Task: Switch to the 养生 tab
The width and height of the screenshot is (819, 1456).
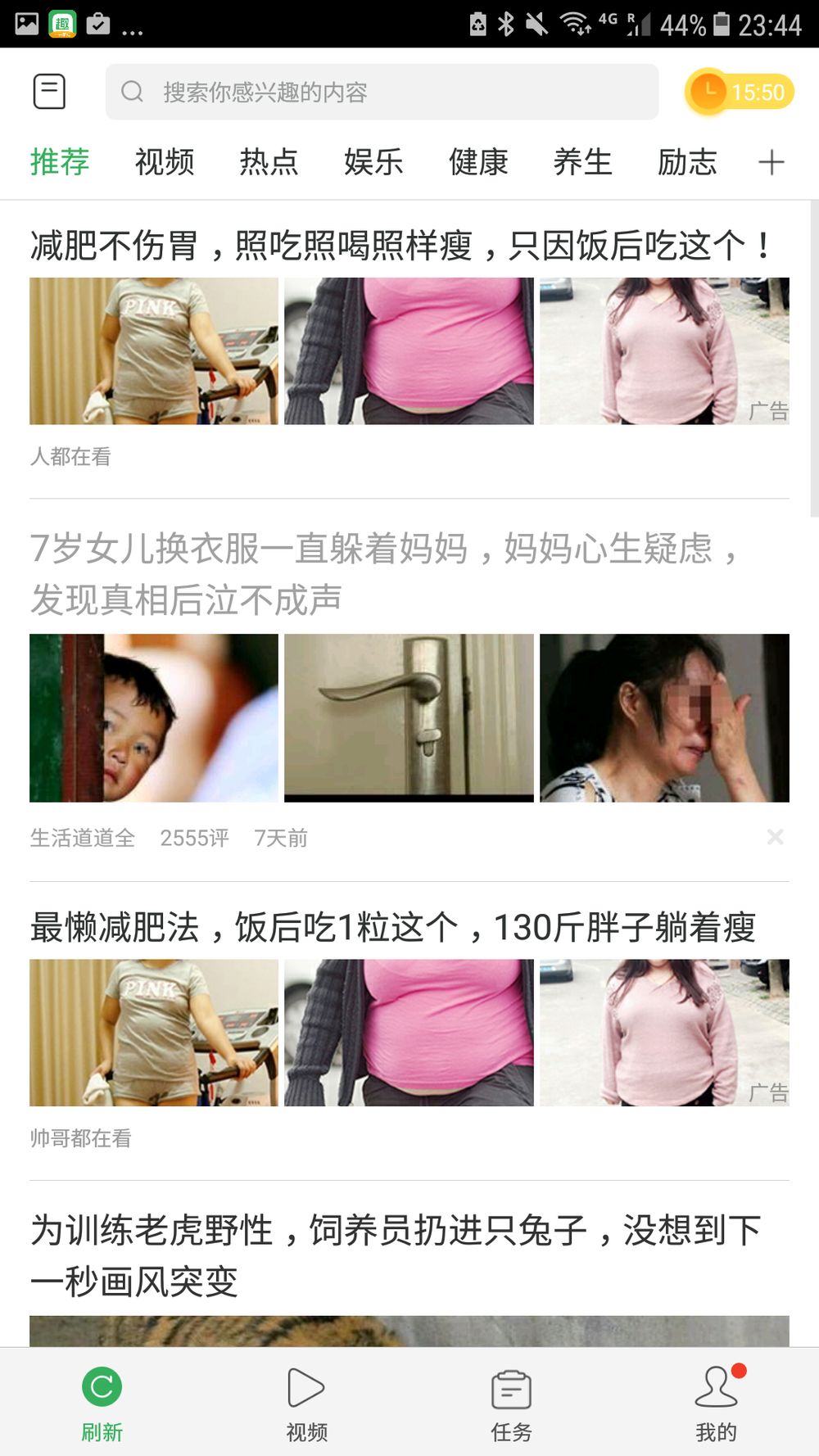Action: (x=582, y=161)
